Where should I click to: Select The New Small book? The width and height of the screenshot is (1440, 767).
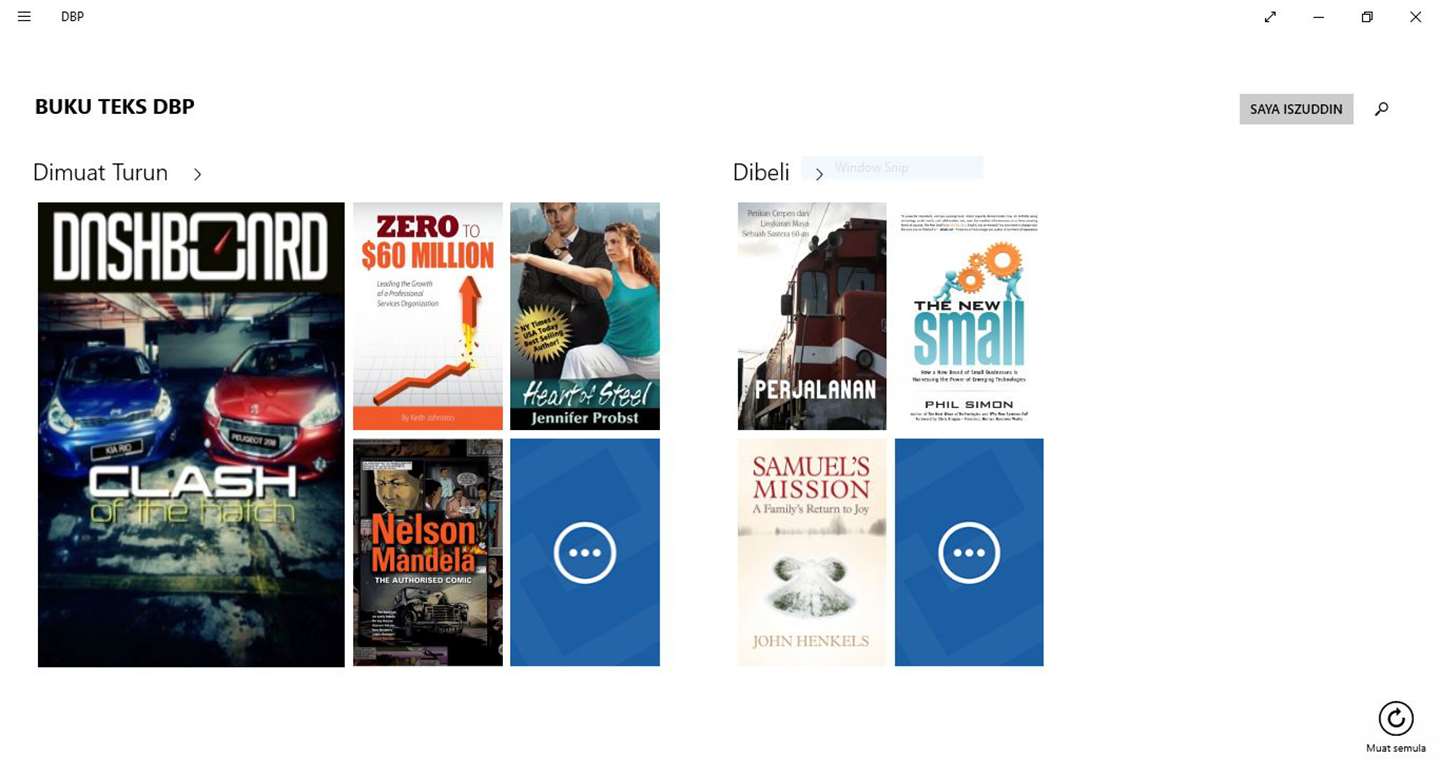[x=969, y=316]
